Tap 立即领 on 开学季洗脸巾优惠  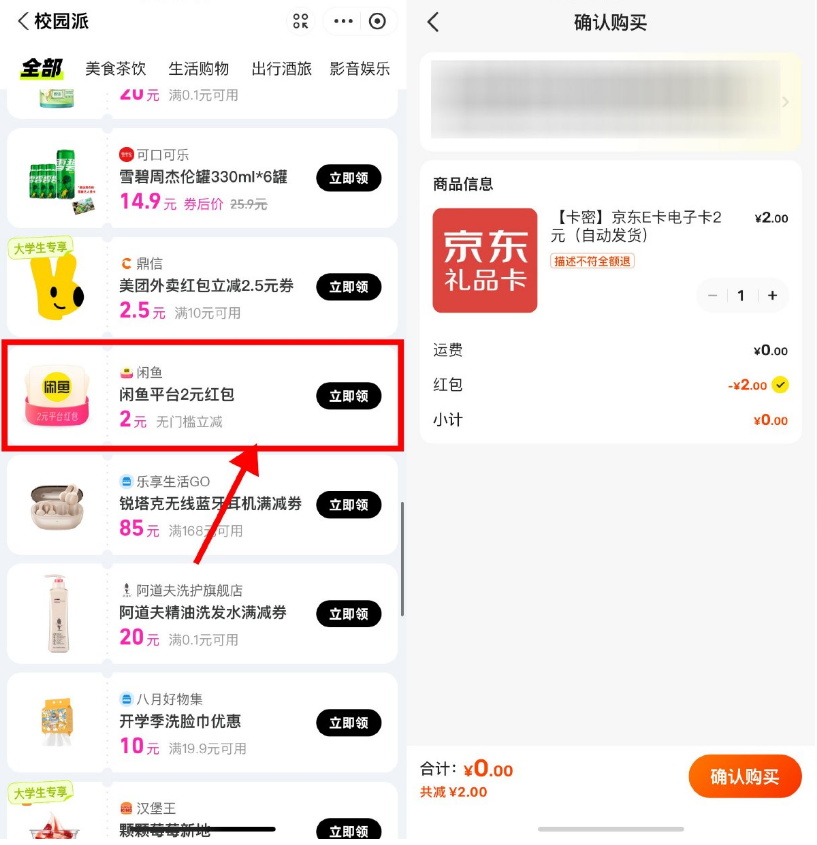pos(349,723)
